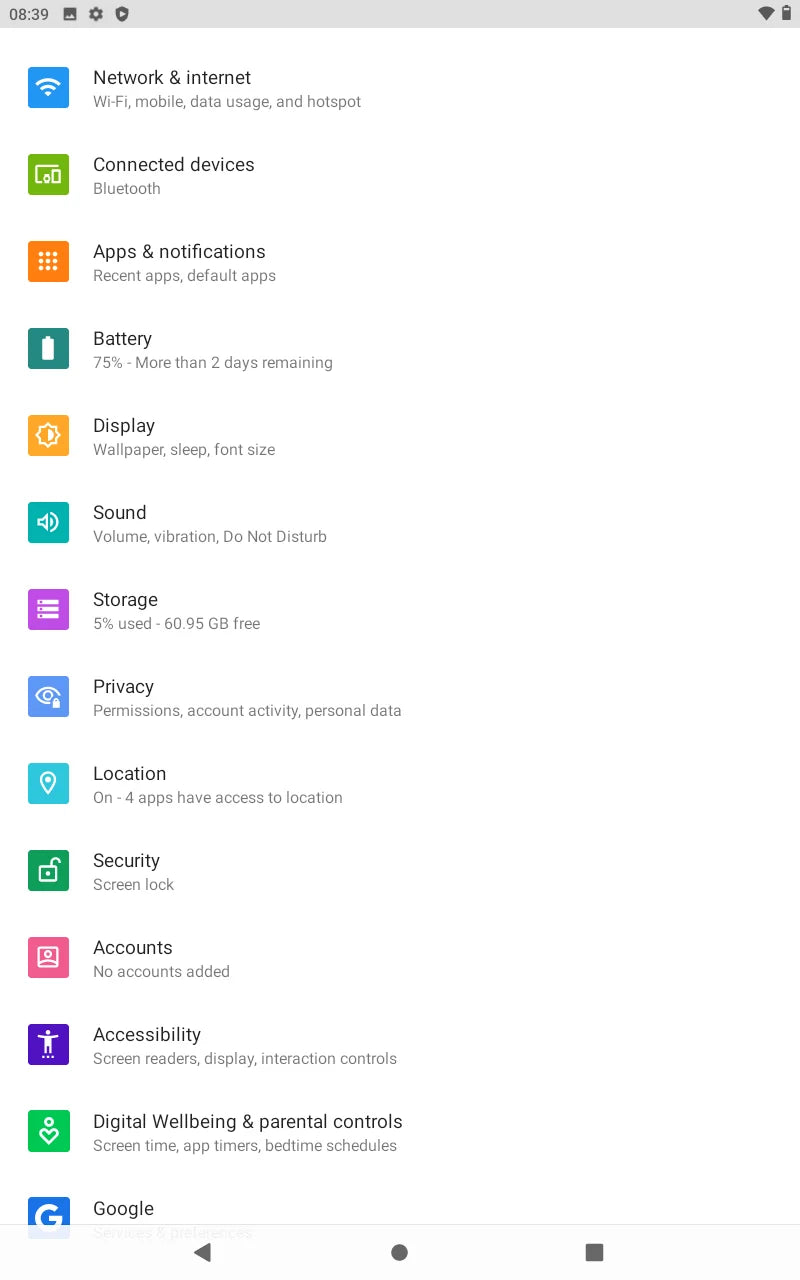800x1280 pixels.
Task: Open Security settings
Action: click(x=400, y=871)
